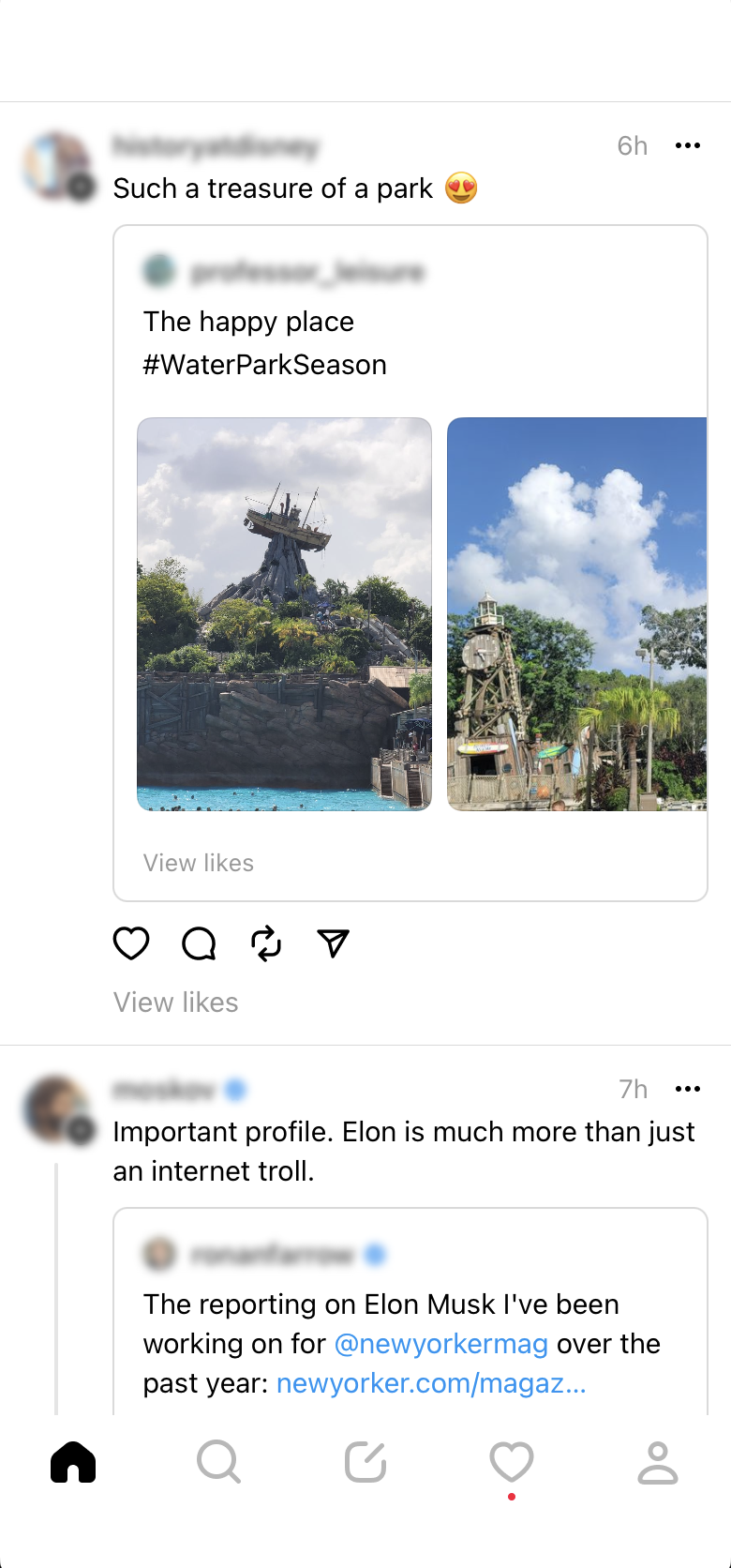
Task: Like the water park post
Action: (x=130, y=944)
